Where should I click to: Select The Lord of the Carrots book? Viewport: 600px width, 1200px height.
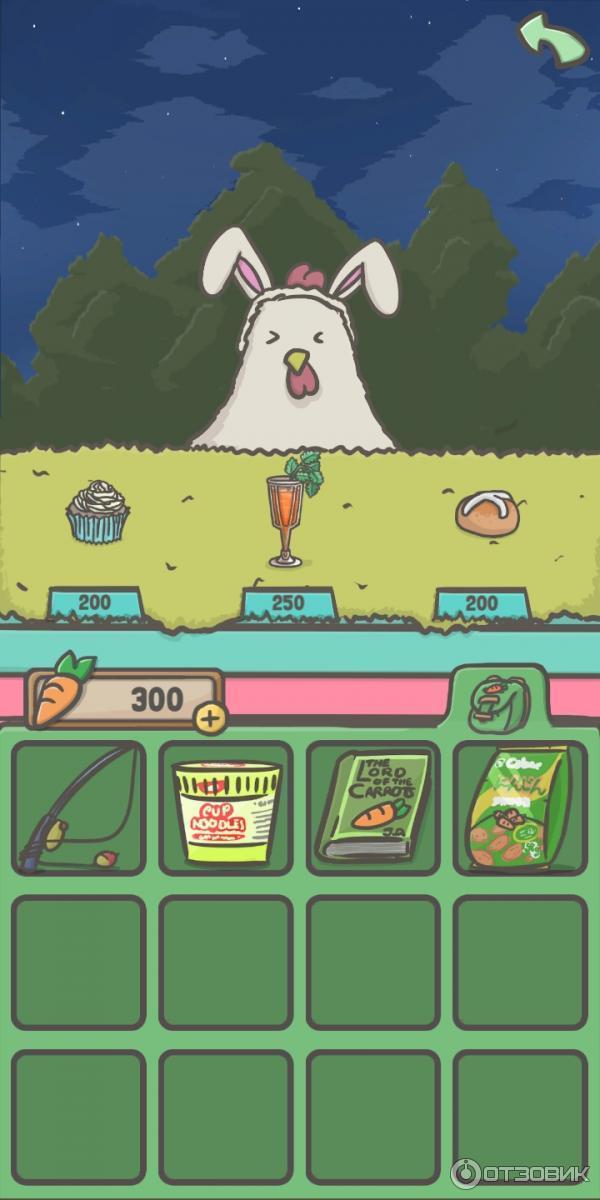(x=373, y=808)
